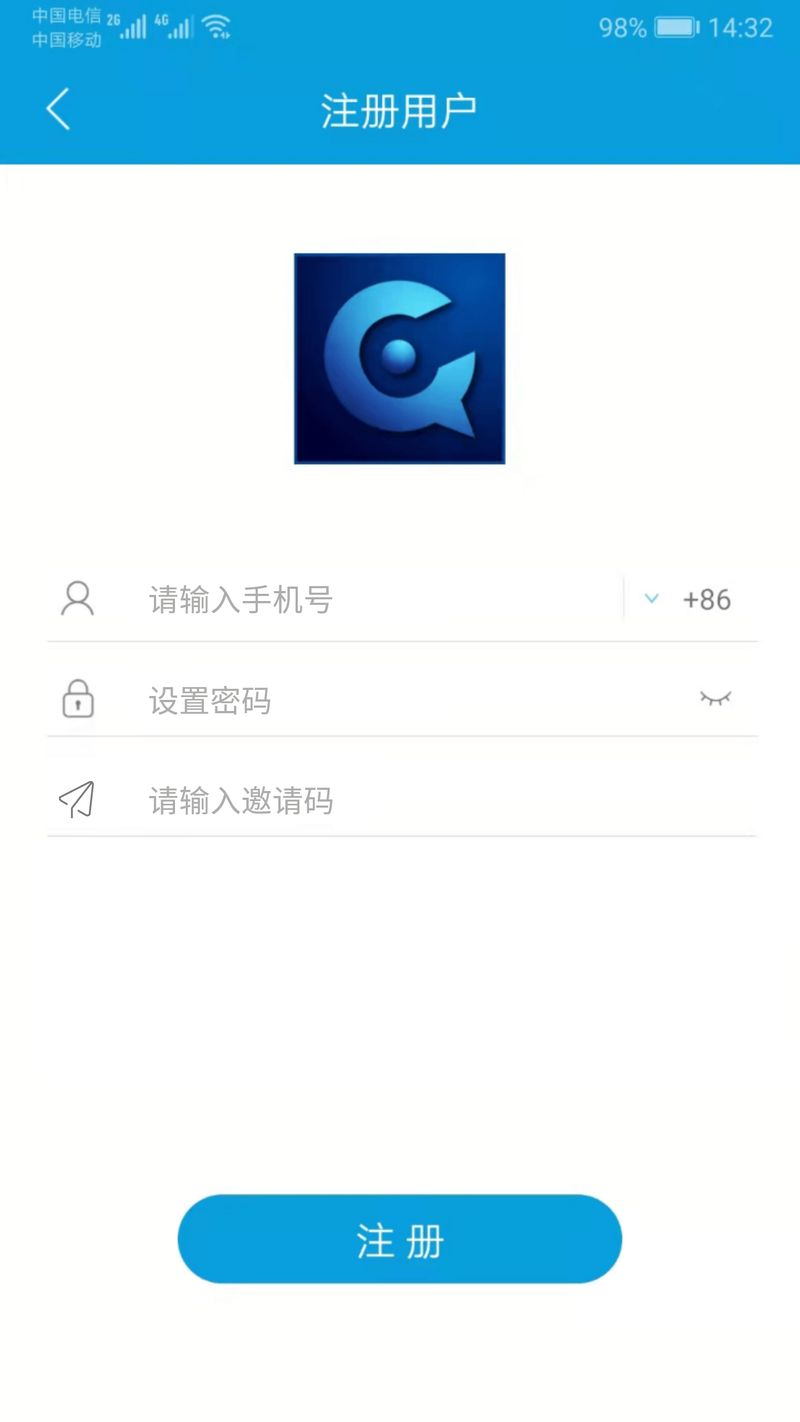
Task: Tap the invitation code field 请输入邀请码
Action: (x=452, y=800)
